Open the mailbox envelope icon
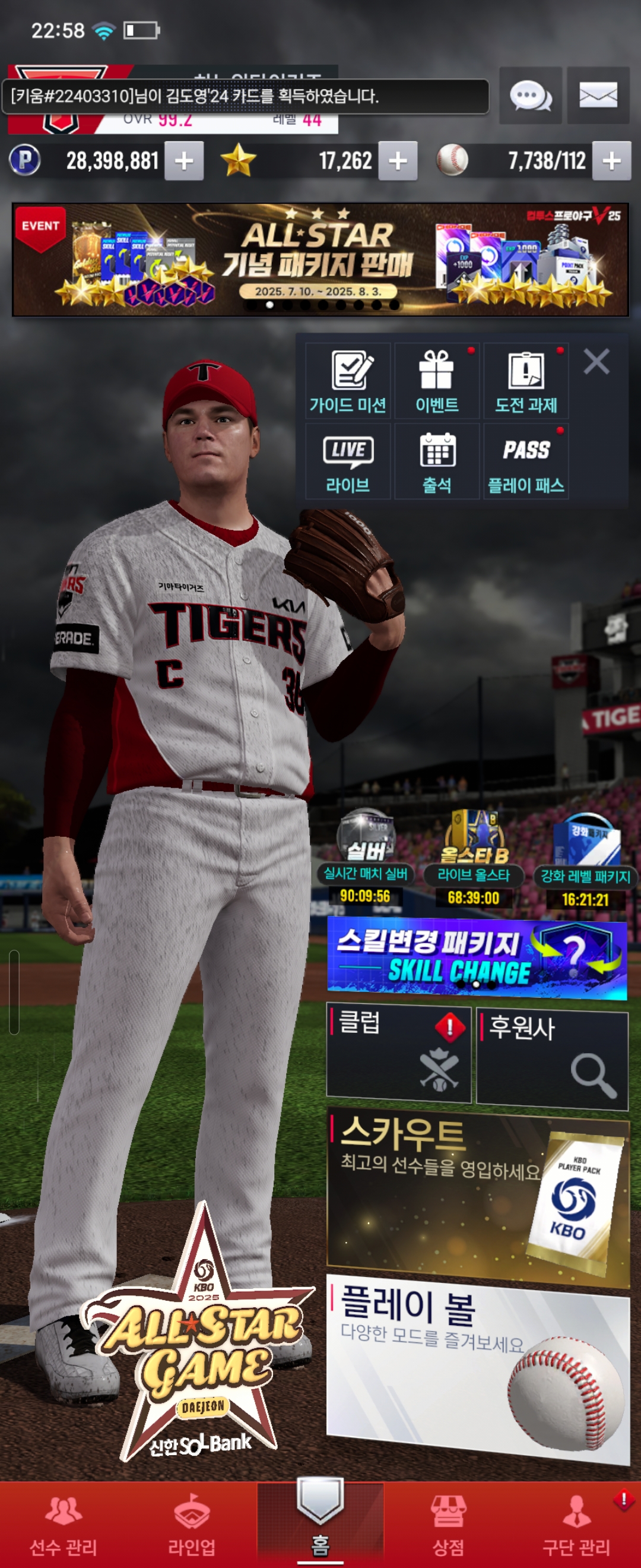The image size is (641, 1568). tap(598, 96)
